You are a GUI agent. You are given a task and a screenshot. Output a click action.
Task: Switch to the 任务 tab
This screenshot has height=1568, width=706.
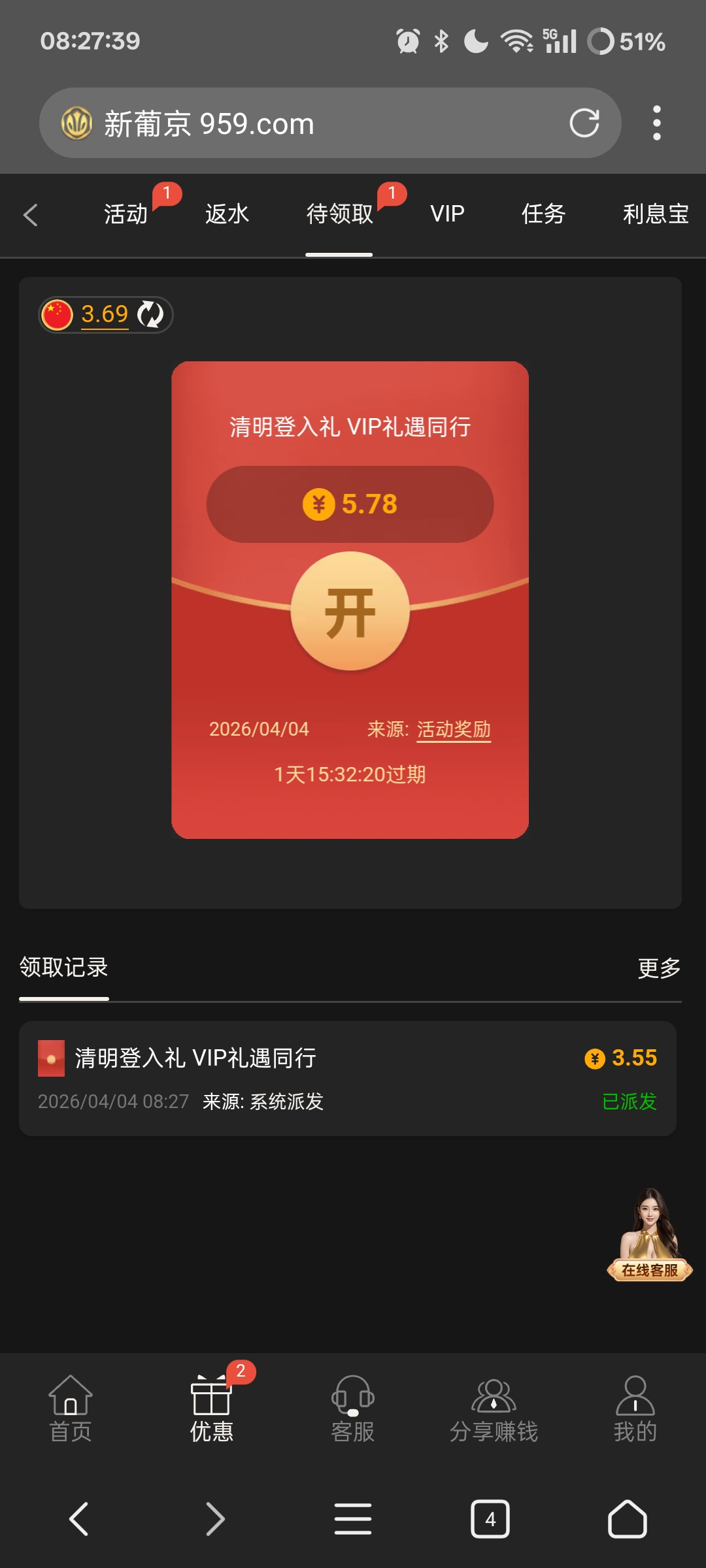coord(543,214)
